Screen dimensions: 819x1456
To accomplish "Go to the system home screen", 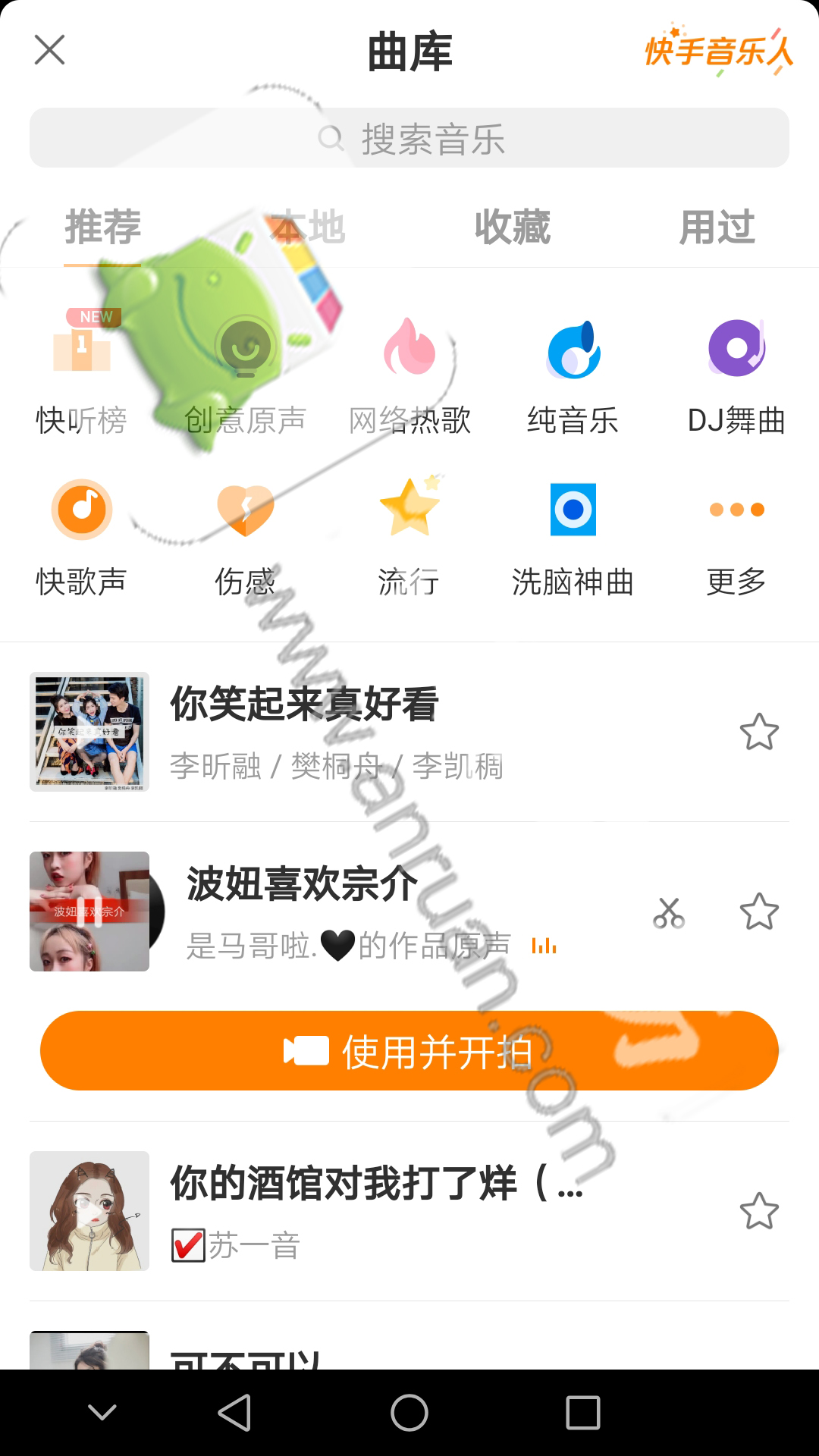I will click(409, 1413).
